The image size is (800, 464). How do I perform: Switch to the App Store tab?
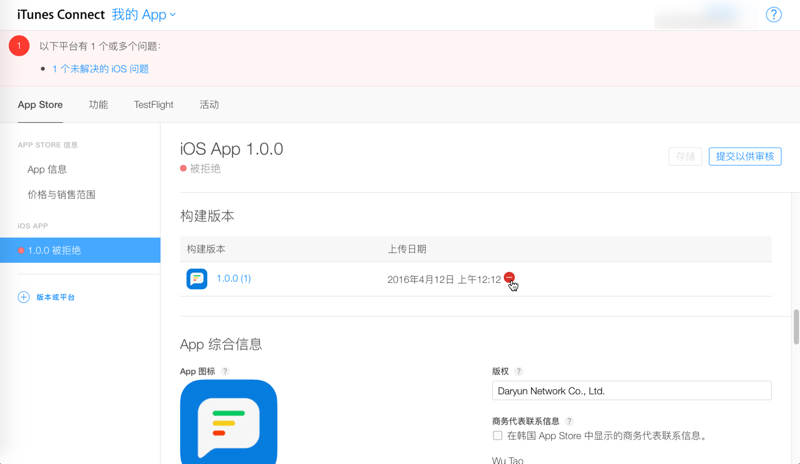(40, 105)
